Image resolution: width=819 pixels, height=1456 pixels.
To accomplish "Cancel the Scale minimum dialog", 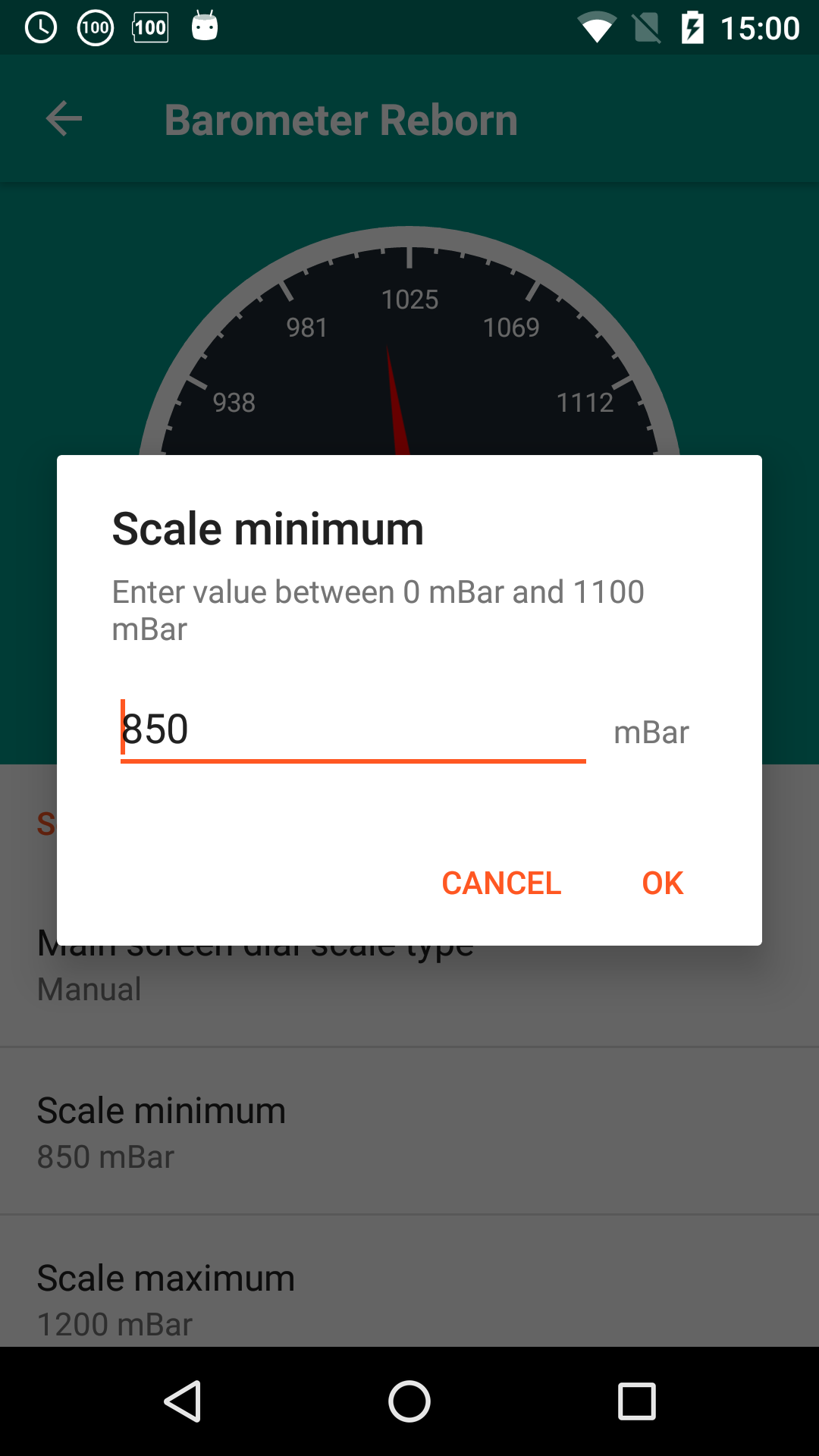I will pyautogui.click(x=501, y=883).
